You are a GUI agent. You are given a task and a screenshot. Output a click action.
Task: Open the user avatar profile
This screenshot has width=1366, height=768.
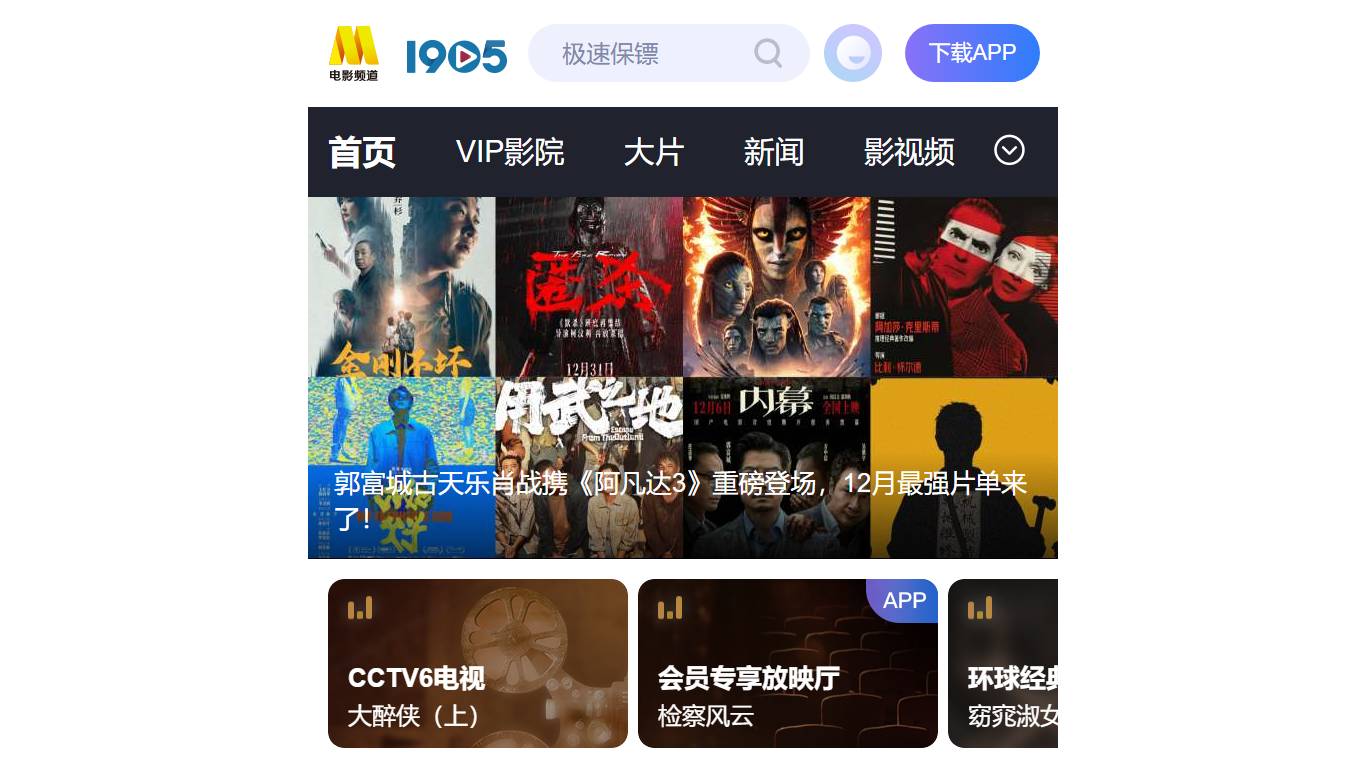tap(852, 53)
